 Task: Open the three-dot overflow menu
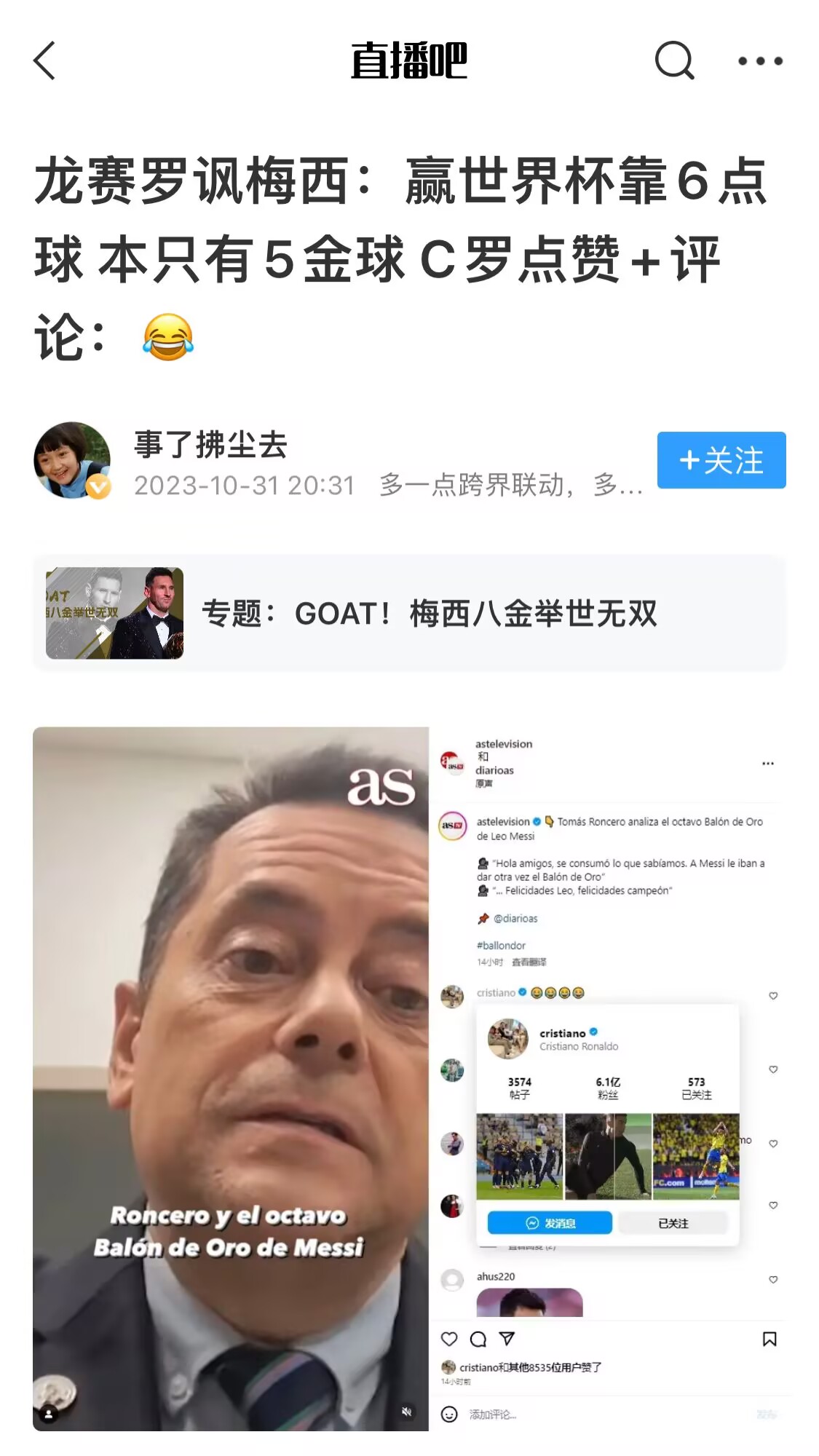(x=760, y=61)
